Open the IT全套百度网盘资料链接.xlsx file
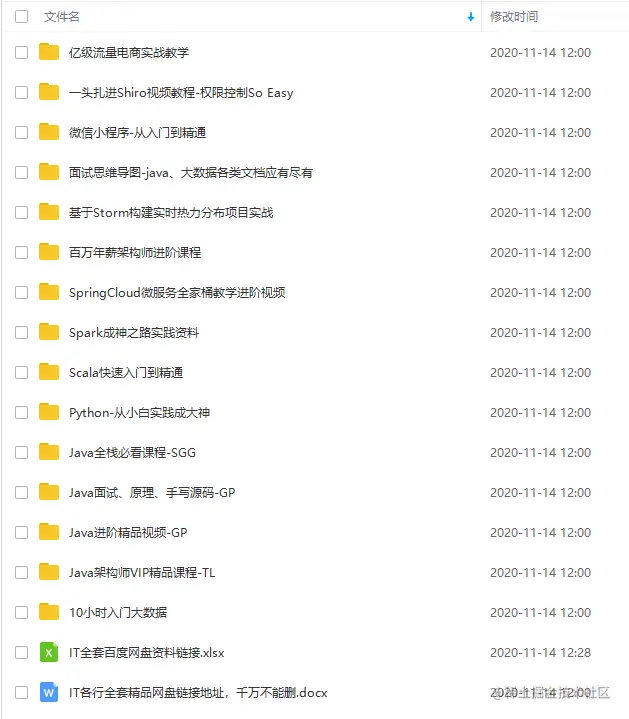This screenshot has height=719, width=629. click(146, 653)
